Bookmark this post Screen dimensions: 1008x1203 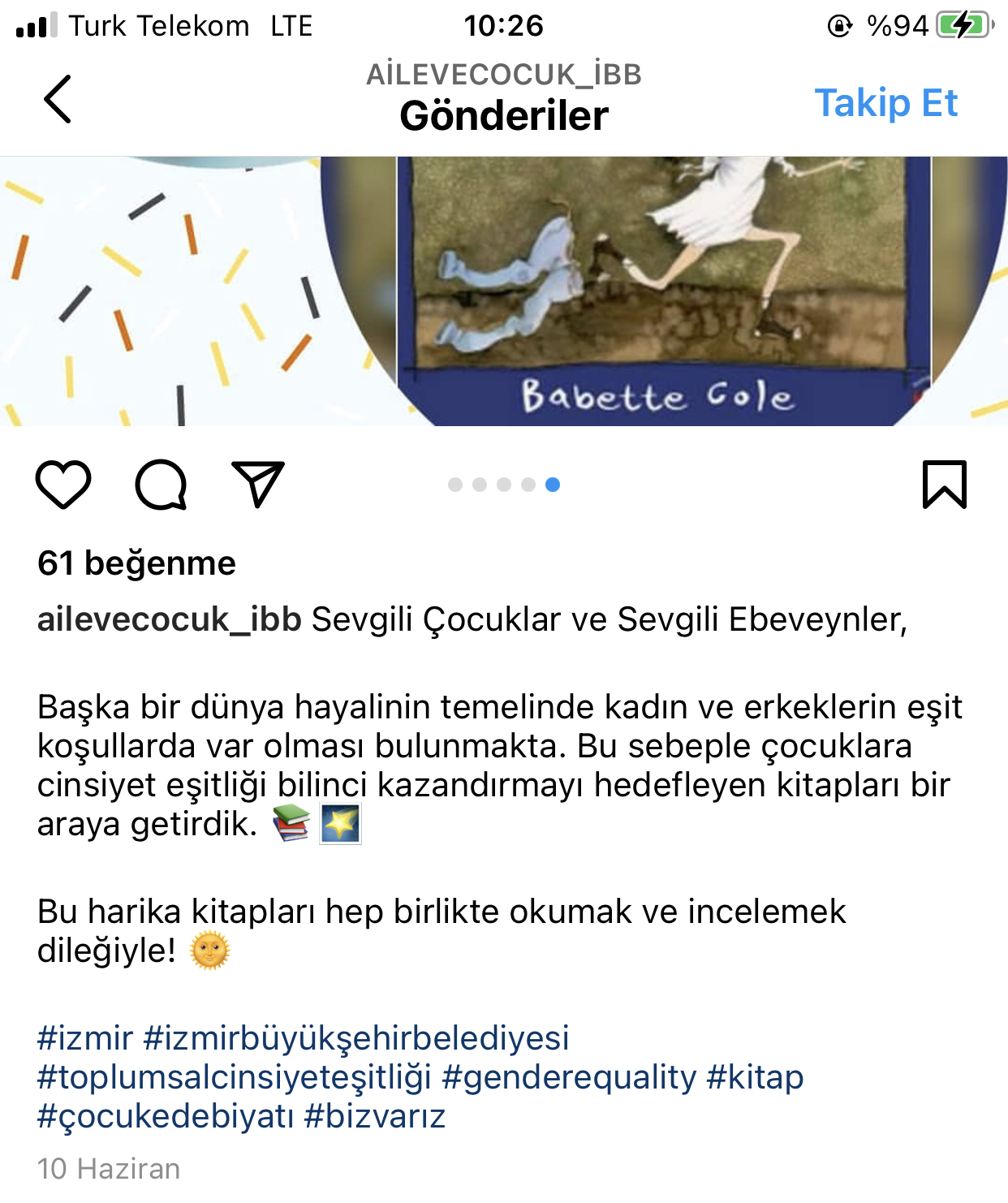945,485
